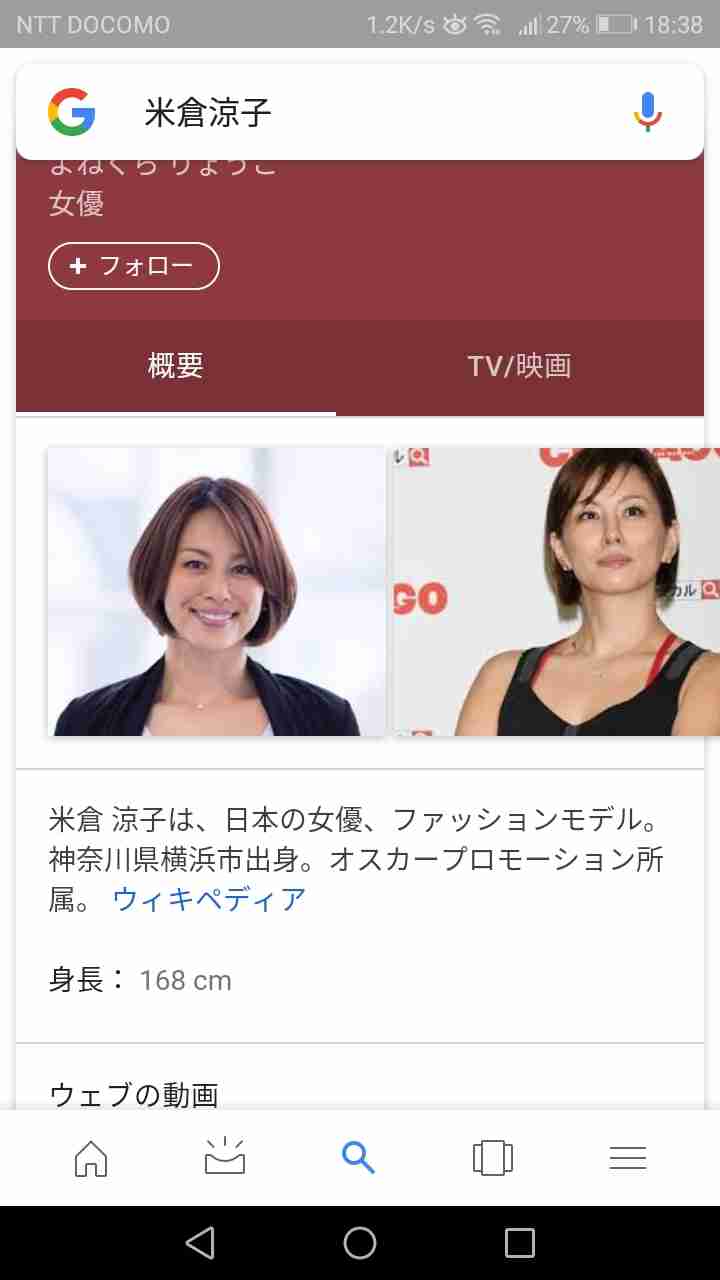Open the first photo in dark blazer
The image size is (720, 1280).
point(216,591)
